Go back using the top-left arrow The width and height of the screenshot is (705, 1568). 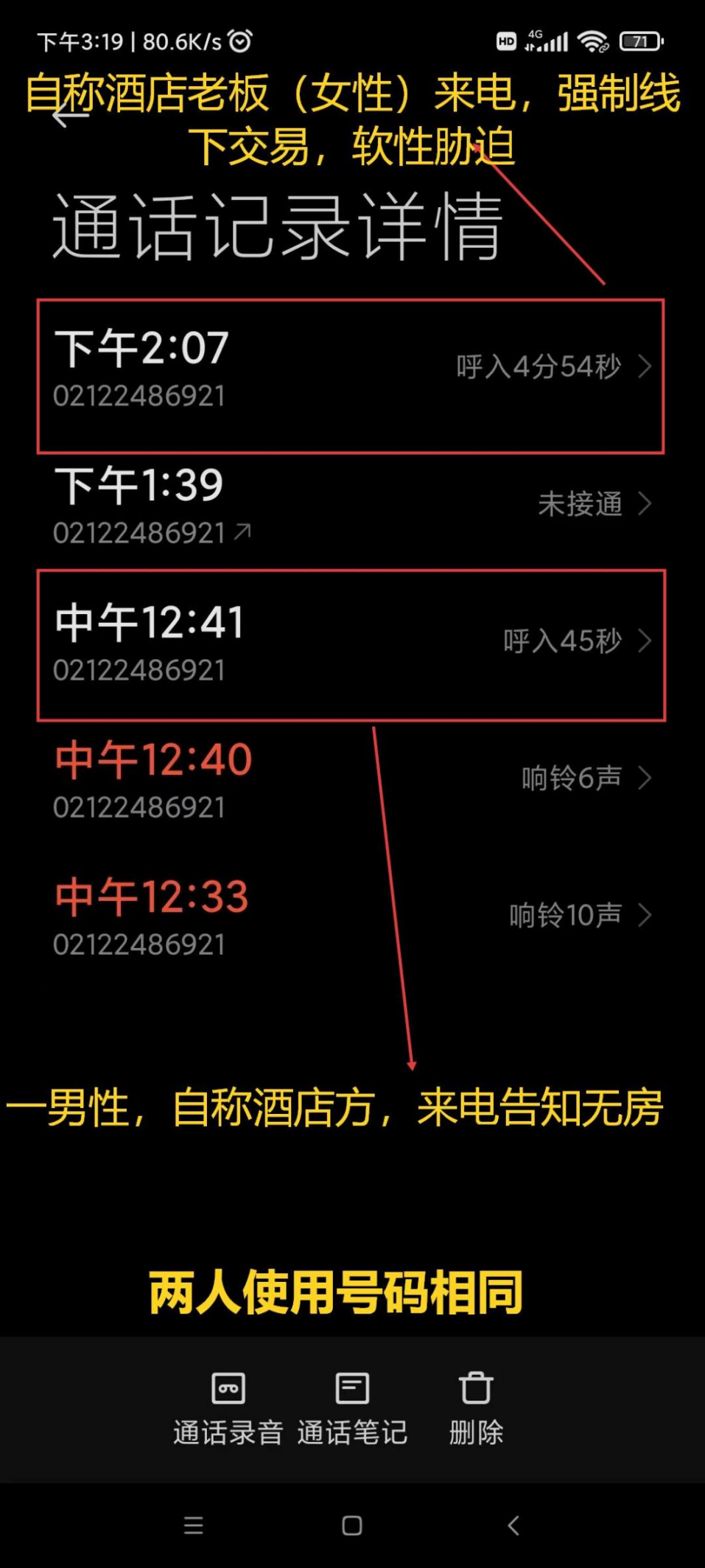[71, 114]
